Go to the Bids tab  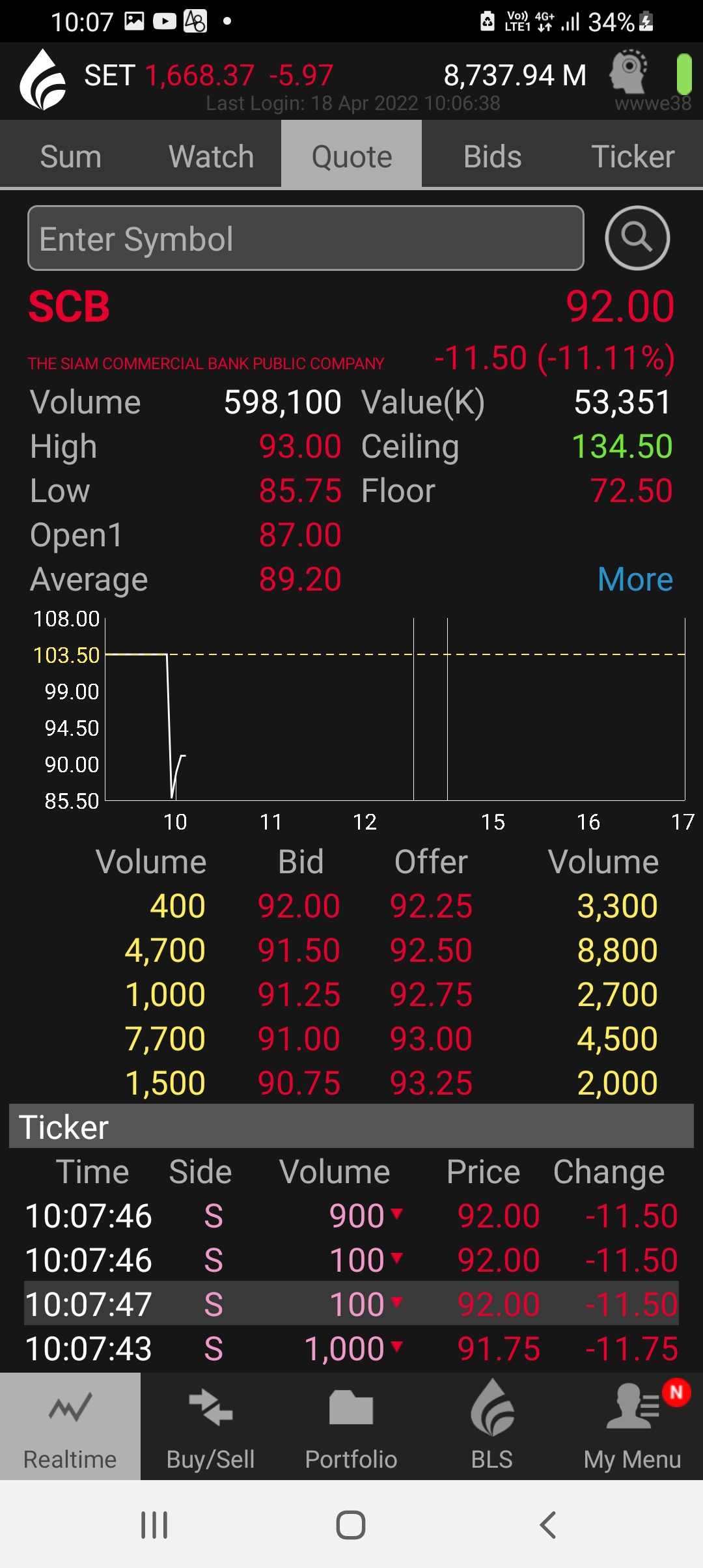pos(492,156)
